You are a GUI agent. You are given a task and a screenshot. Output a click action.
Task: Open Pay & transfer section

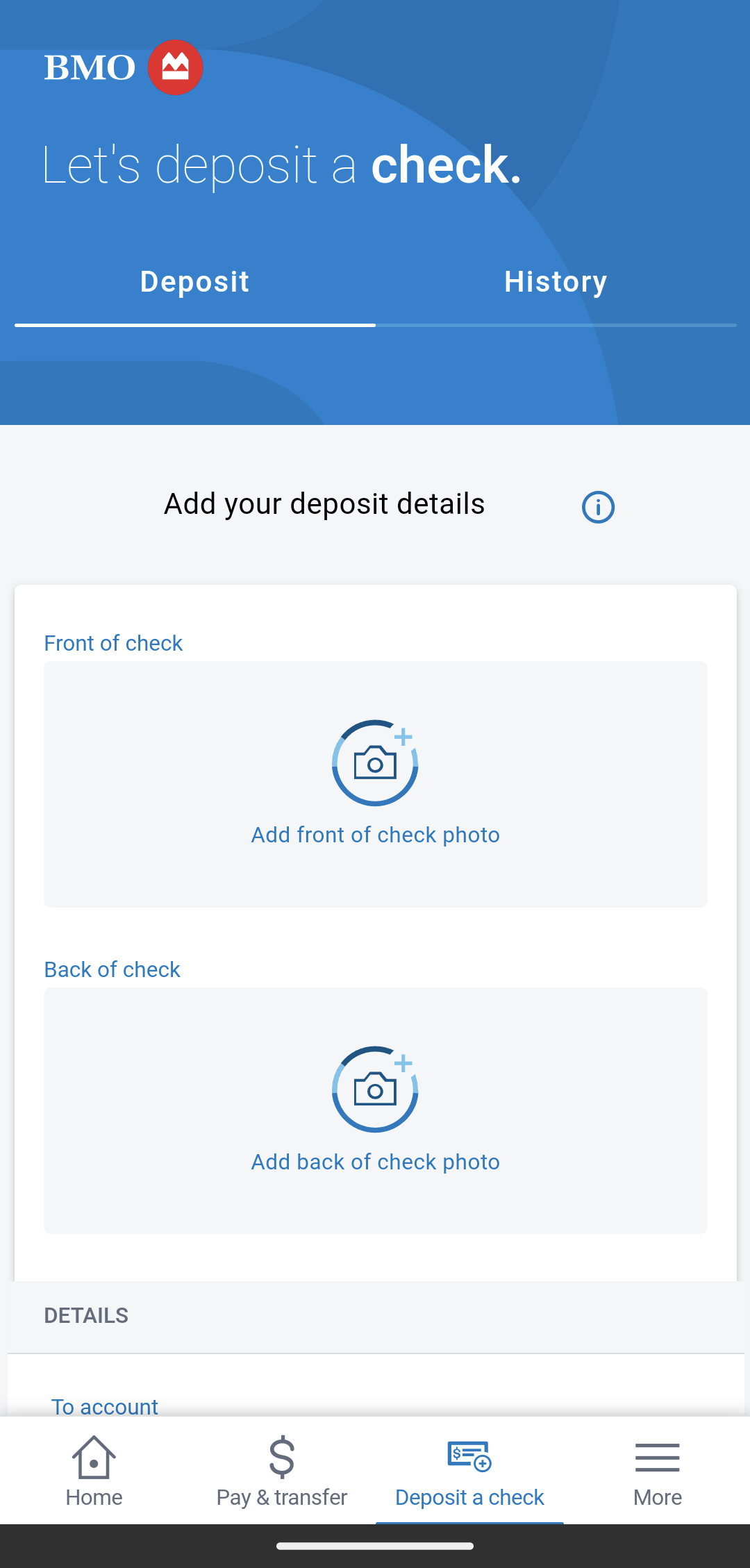(x=281, y=1471)
